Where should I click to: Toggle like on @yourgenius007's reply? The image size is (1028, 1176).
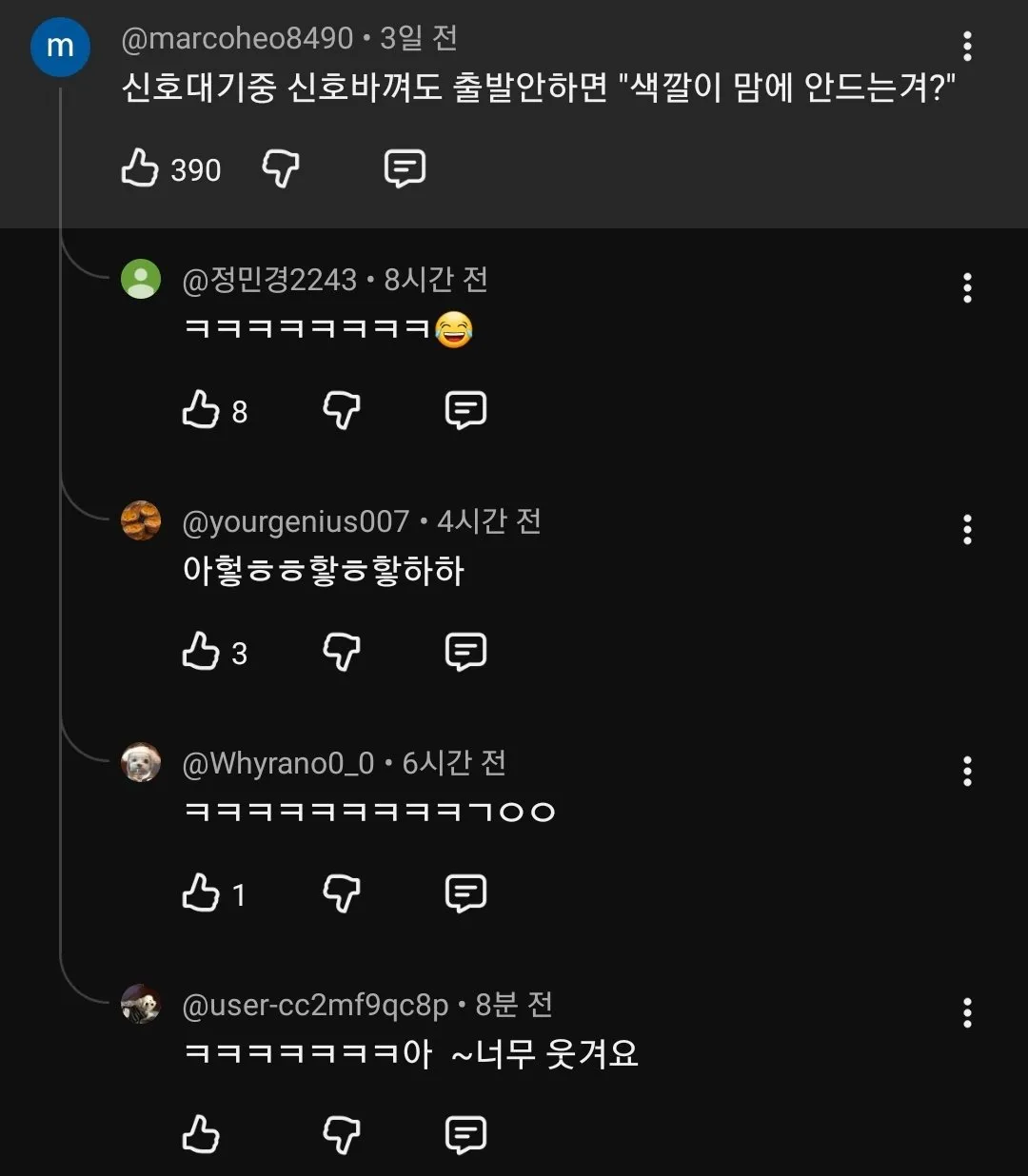[x=202, y=652]
